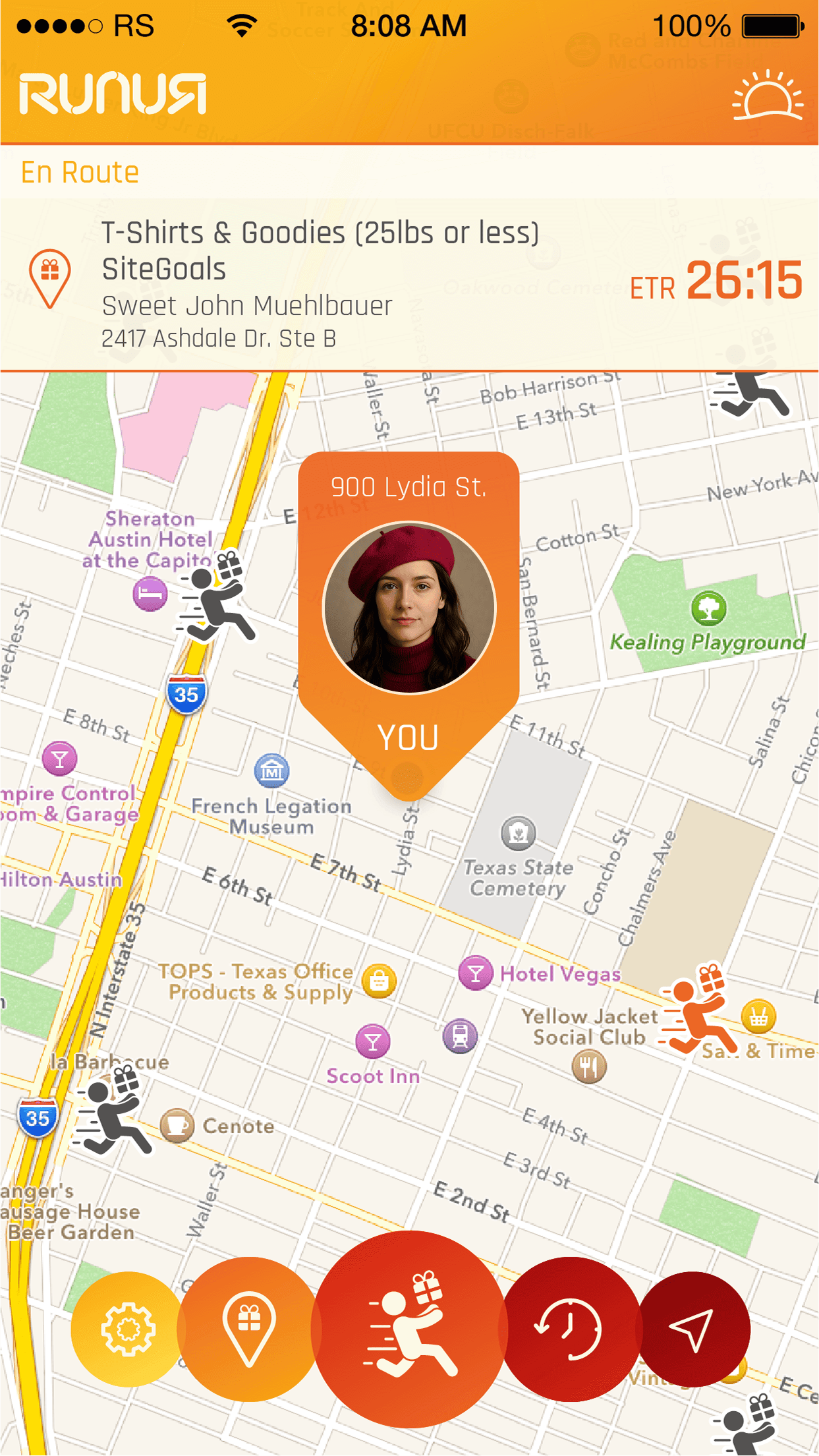Tap the YOU marker at 900 Lydia St.
Viewport: 819px width, 1456px height.
click(x=409, y=625)
